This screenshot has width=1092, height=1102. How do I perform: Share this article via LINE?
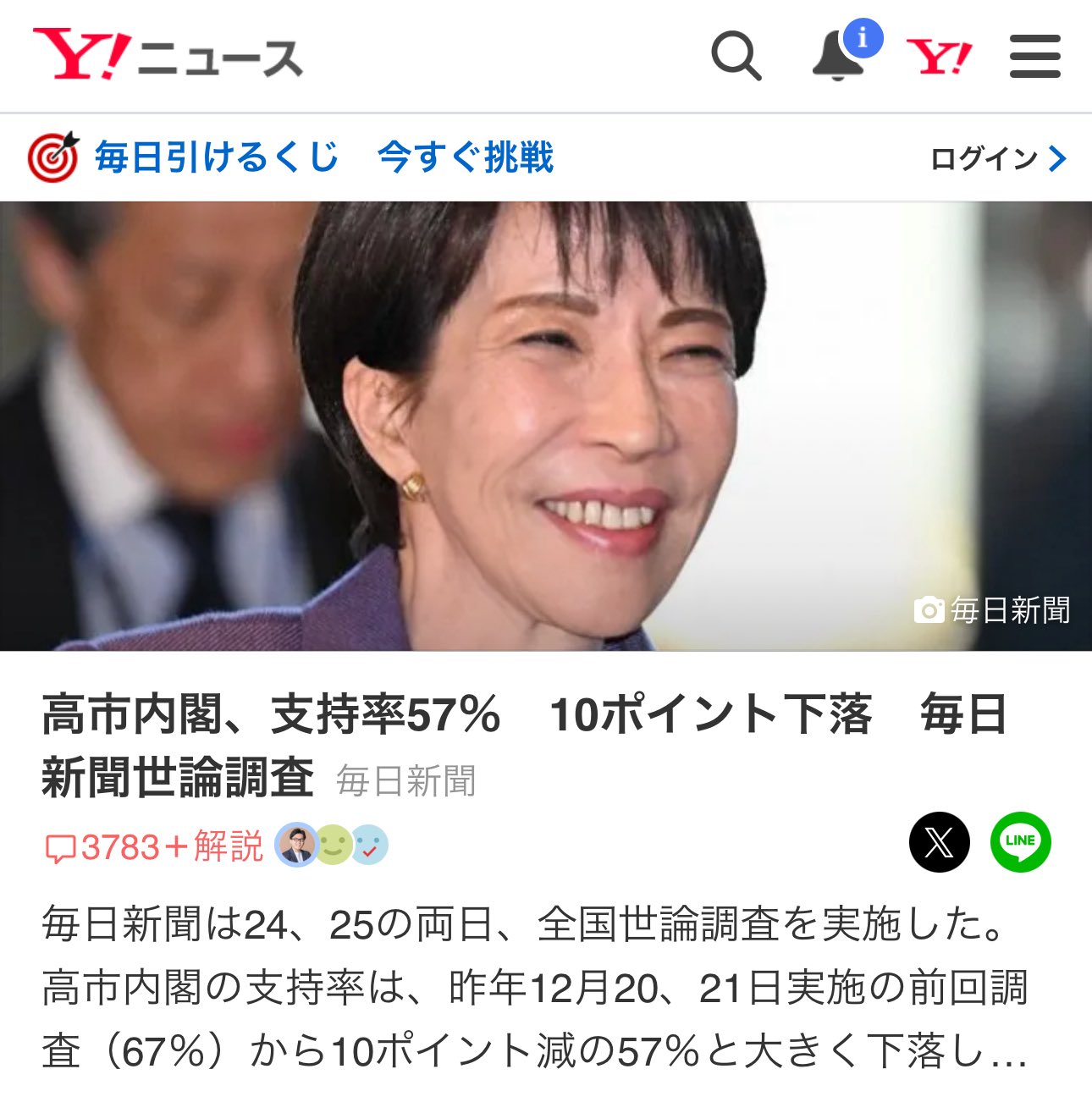(1020, 842)
